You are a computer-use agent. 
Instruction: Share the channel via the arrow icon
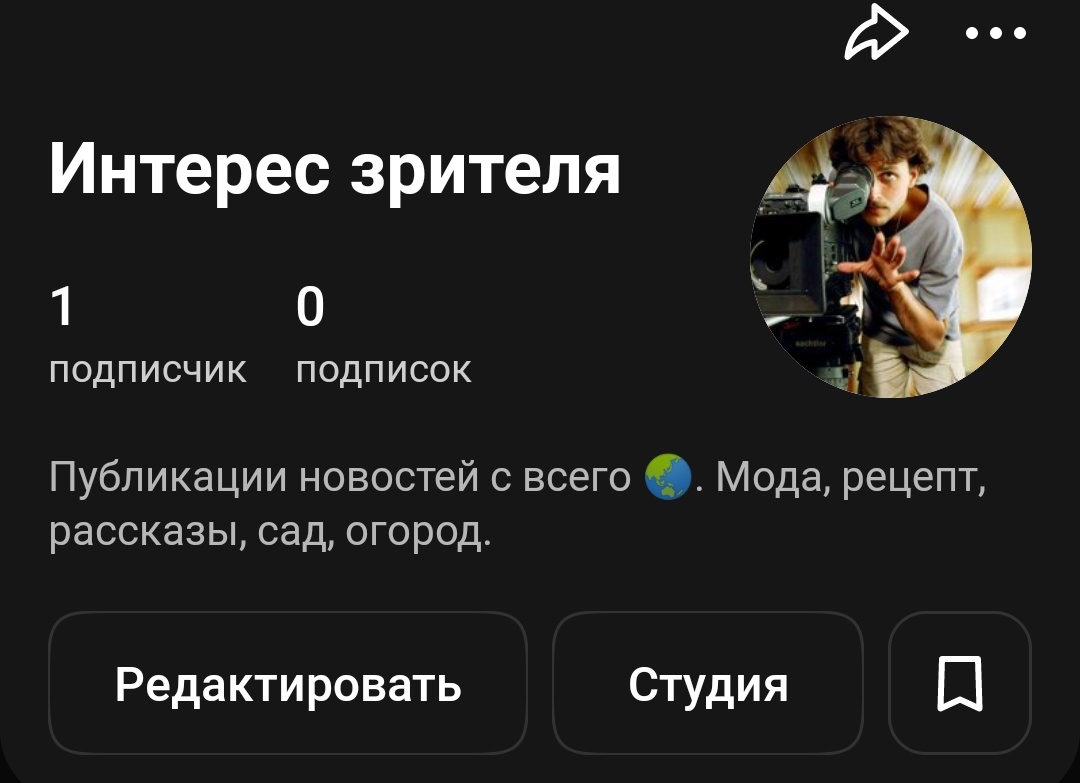pyautogui.click(x=876, y=32)
